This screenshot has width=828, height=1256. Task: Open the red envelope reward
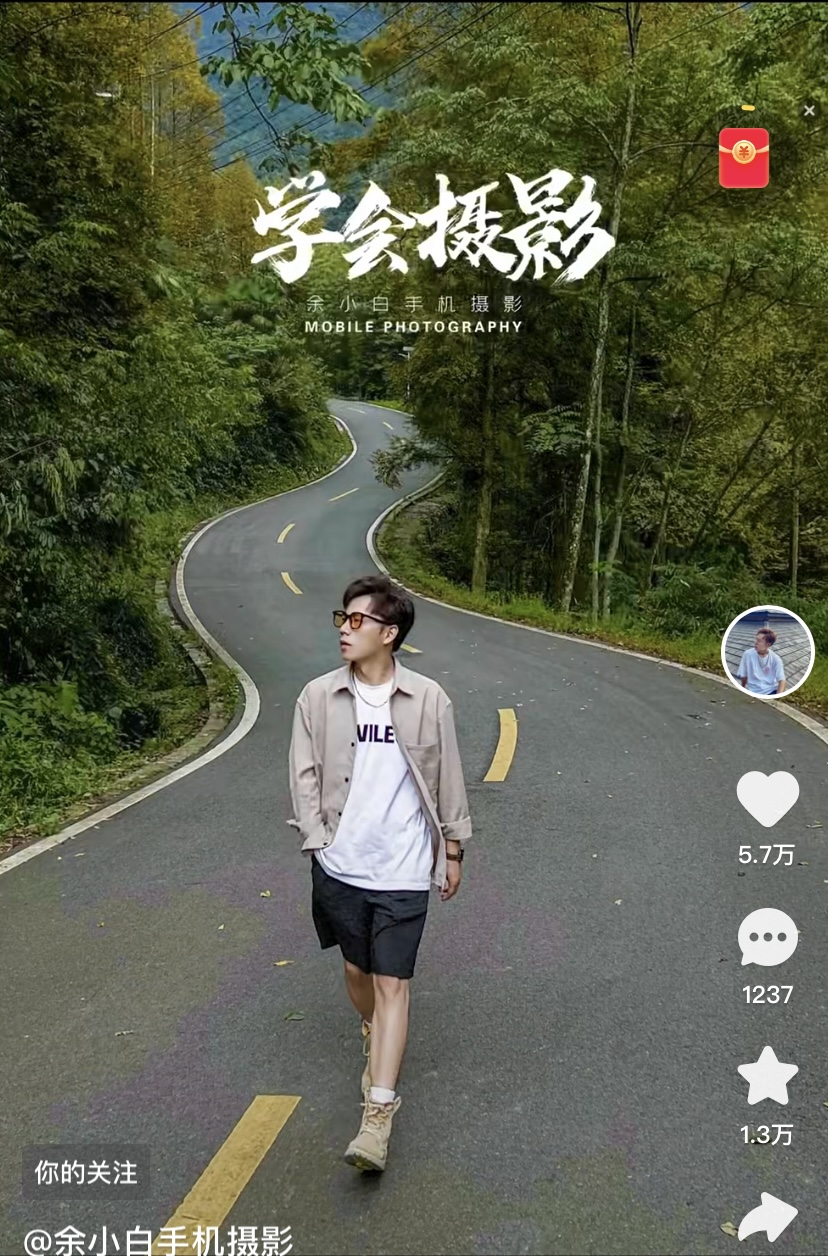[743, 158]
